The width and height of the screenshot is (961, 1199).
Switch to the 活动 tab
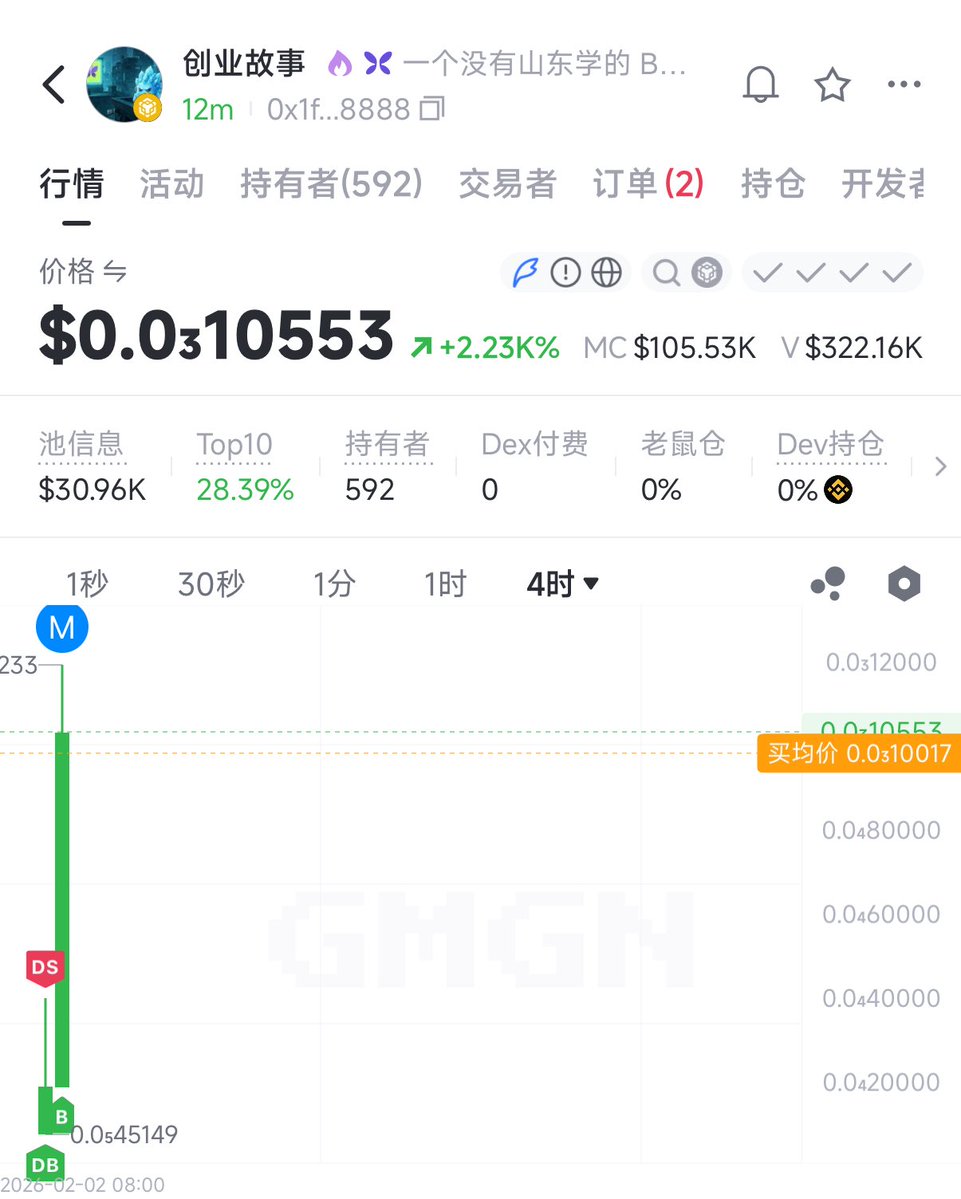pyautogui.click(x=172, y=184)
